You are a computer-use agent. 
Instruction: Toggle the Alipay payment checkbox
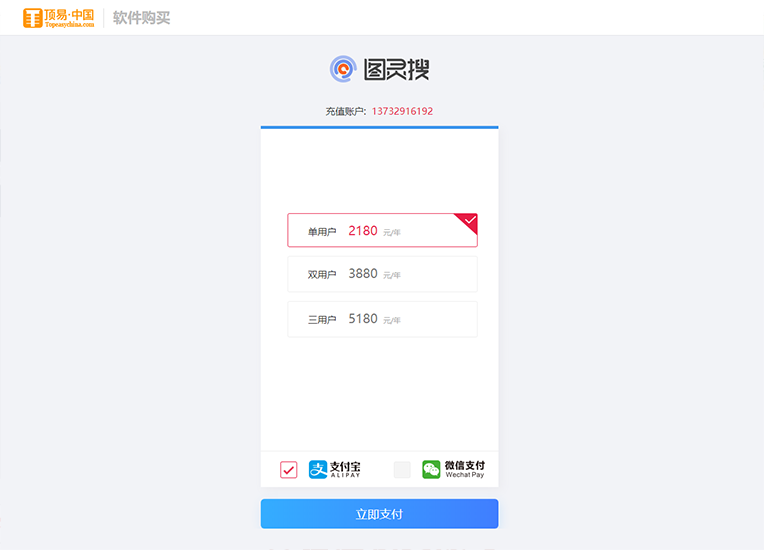[289, 469]
